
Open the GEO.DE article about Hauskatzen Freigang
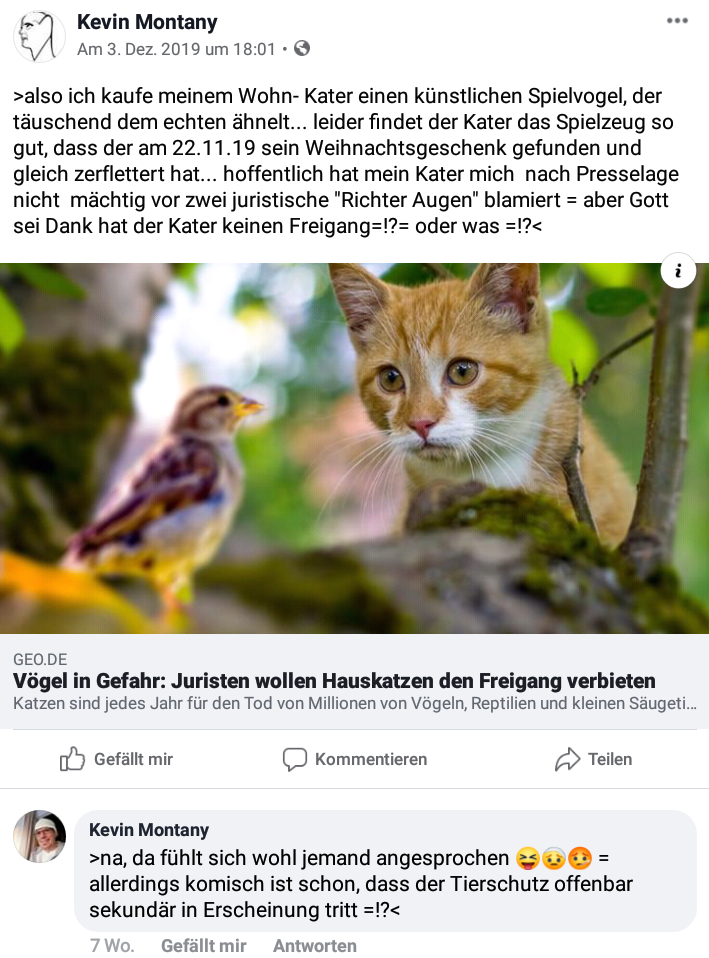coord(334,681)
